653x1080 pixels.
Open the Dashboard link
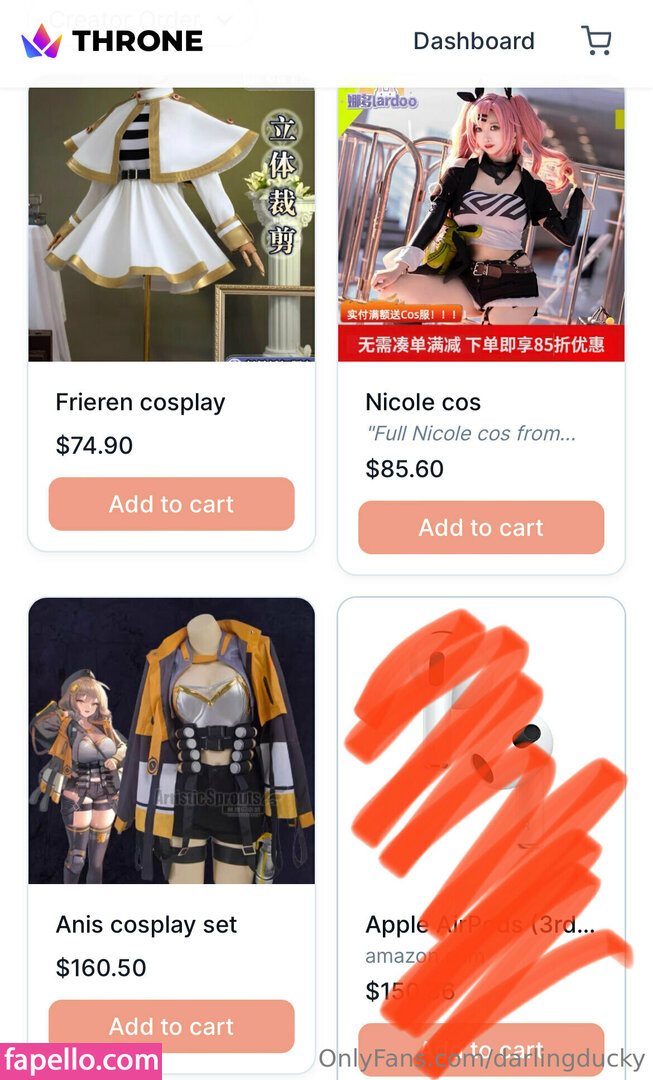(473, 41)
